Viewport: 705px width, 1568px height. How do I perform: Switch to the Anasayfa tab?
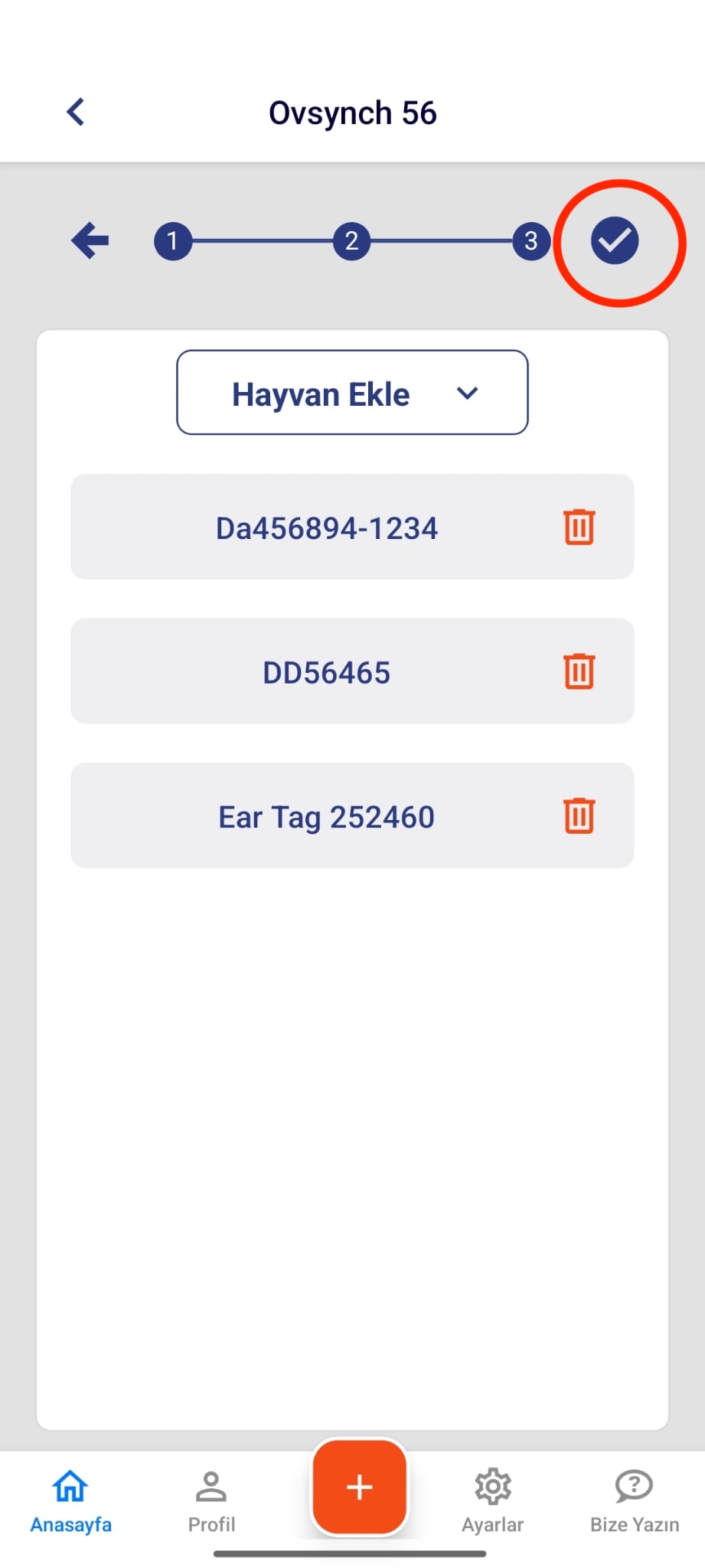(x=70, y=1501)
